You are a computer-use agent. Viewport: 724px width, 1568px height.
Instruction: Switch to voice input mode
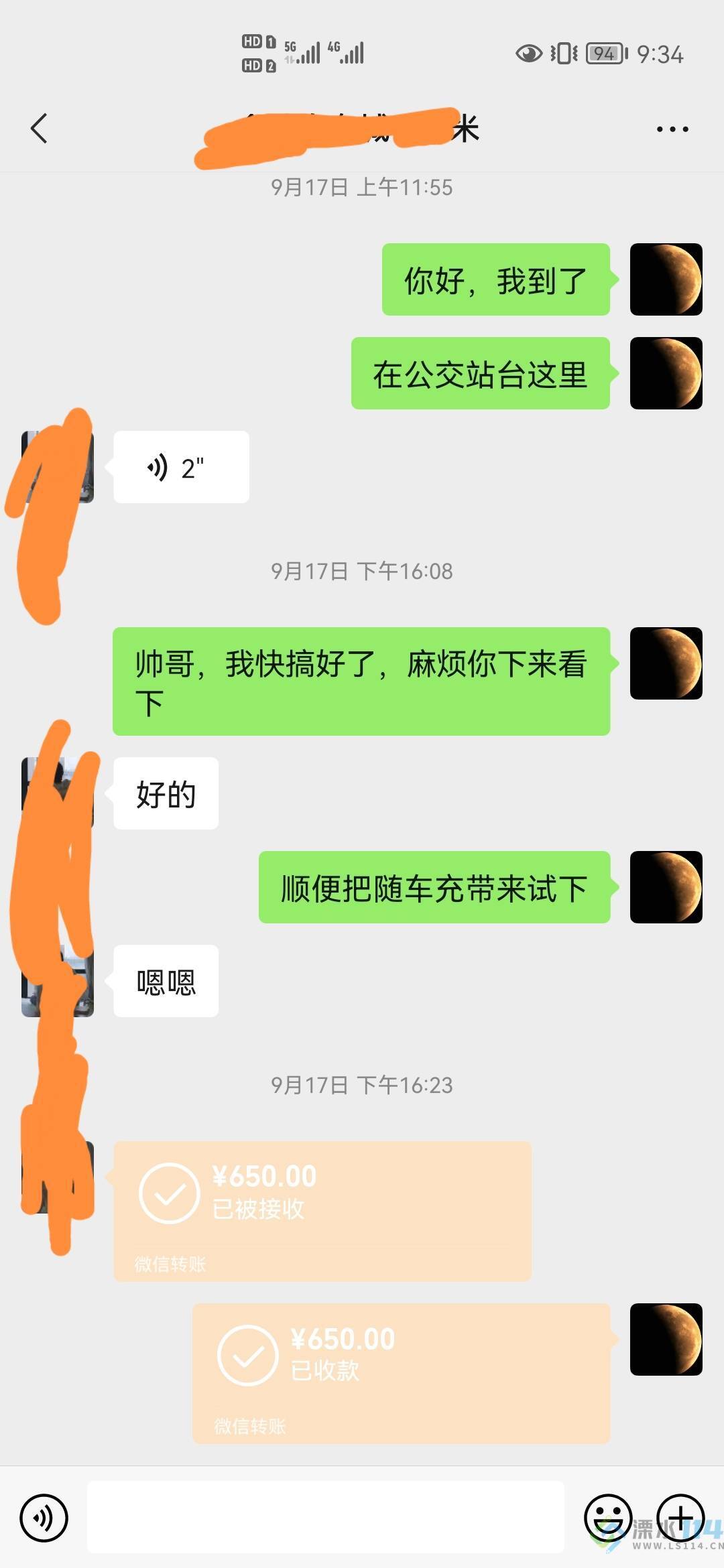(44, 1518)
